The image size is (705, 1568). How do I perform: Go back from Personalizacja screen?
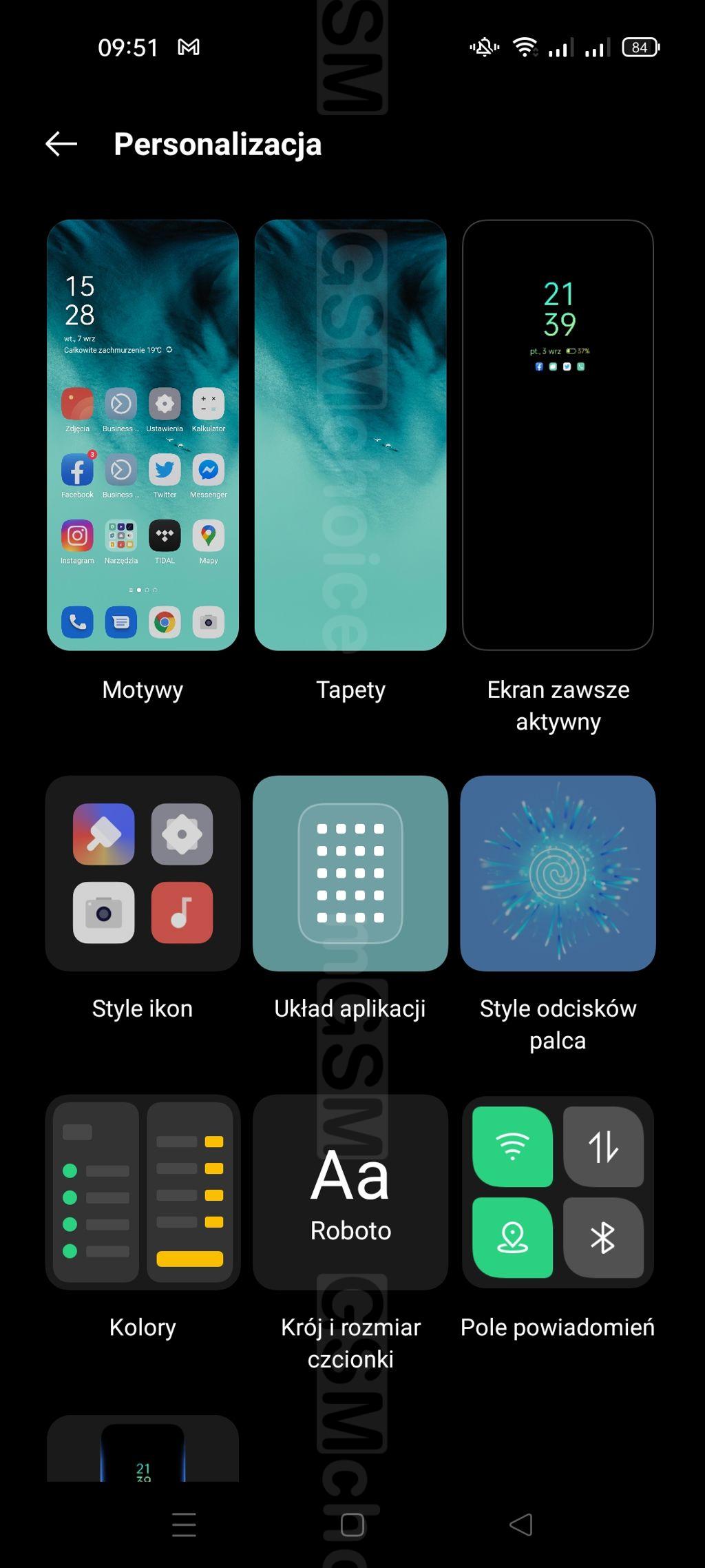click(61, 144)
